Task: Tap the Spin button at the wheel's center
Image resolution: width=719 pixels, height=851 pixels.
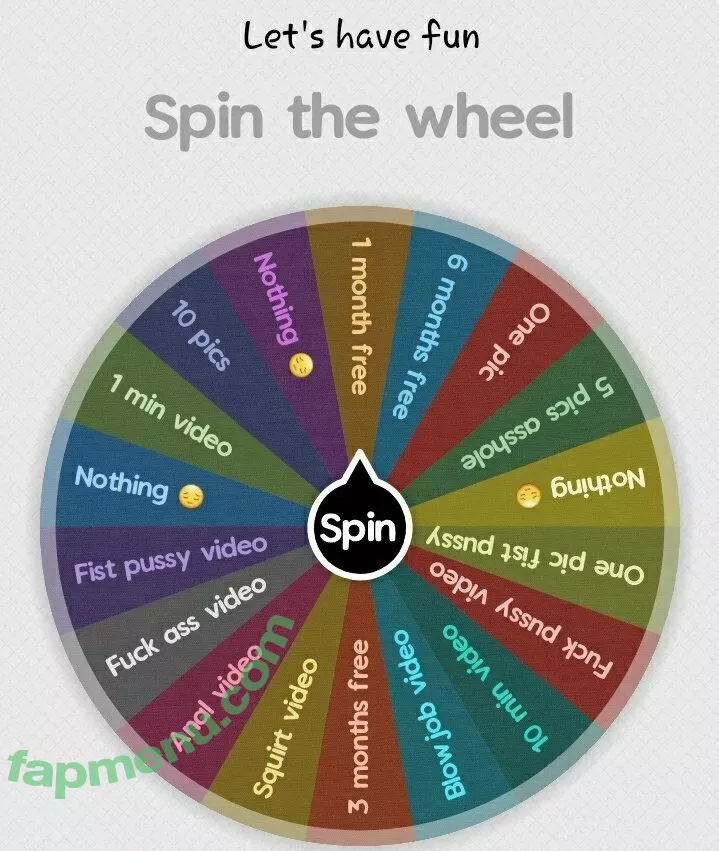Action: [359, 525]
